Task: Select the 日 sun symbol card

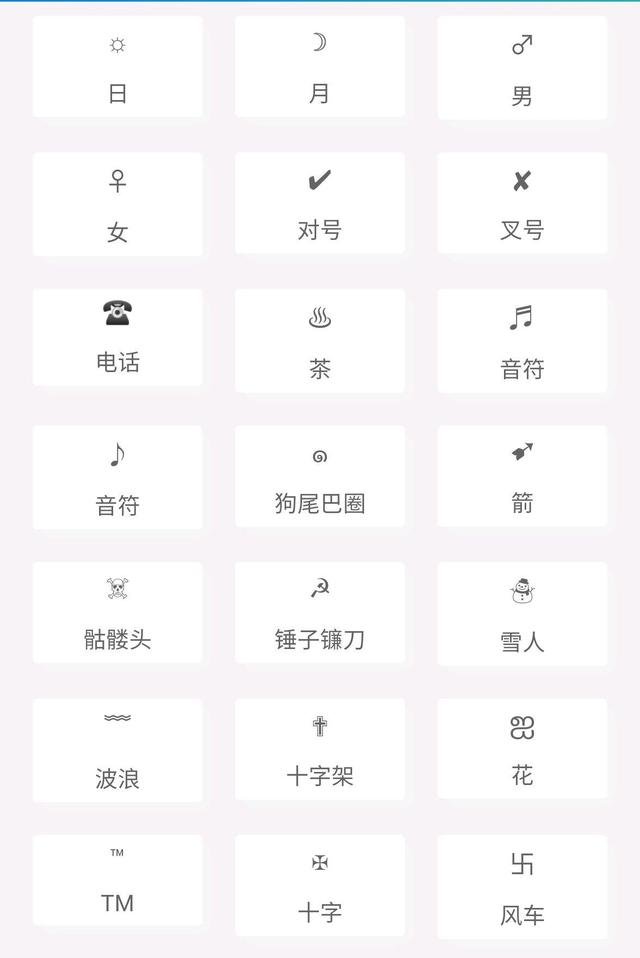Action: point(117,68)
